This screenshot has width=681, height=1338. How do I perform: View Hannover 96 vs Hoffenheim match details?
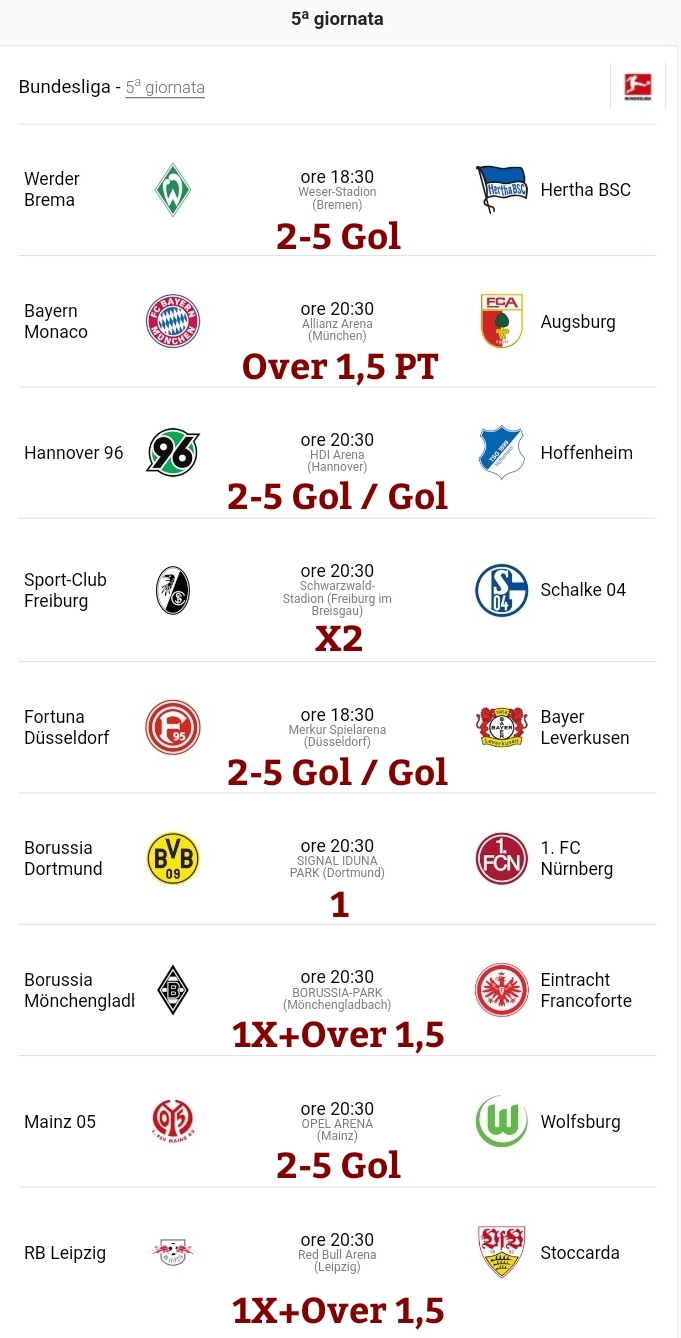click(337, 453)
